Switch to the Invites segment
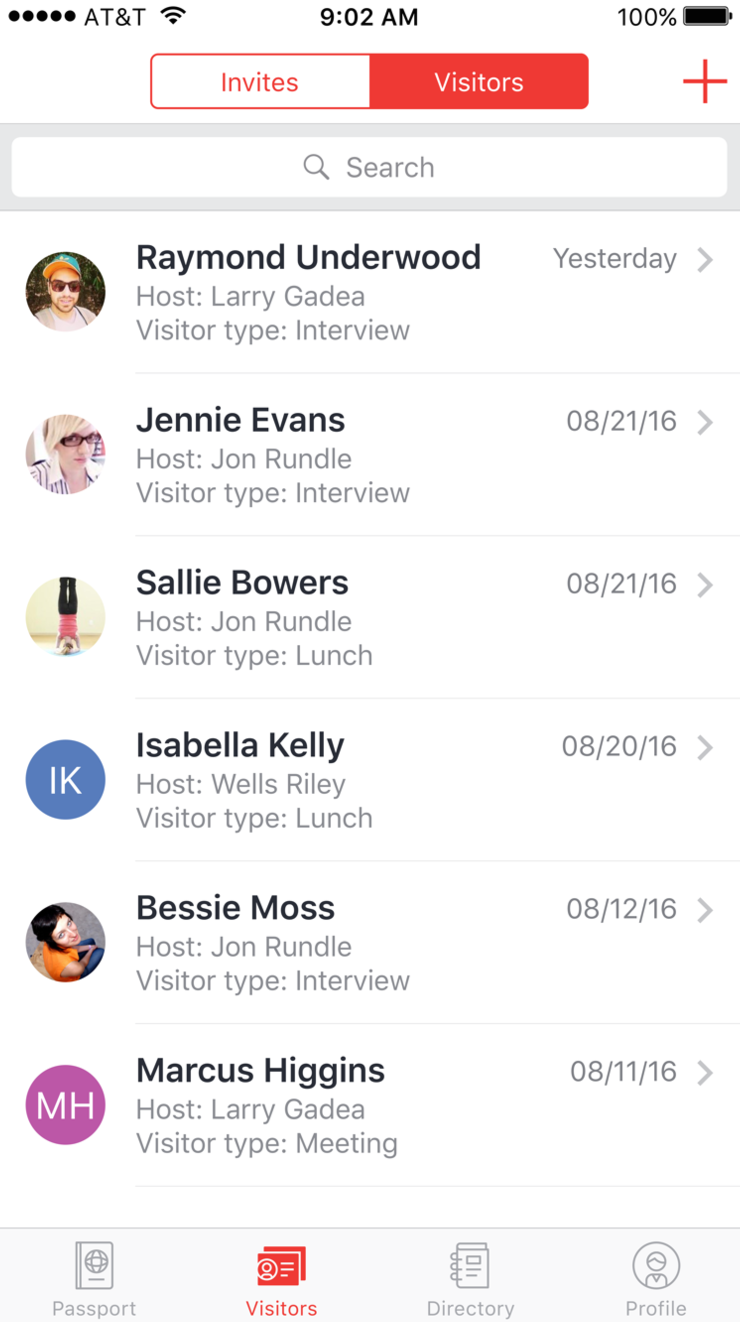Screen dimensions: 740x1322 [x=260, y=82]
